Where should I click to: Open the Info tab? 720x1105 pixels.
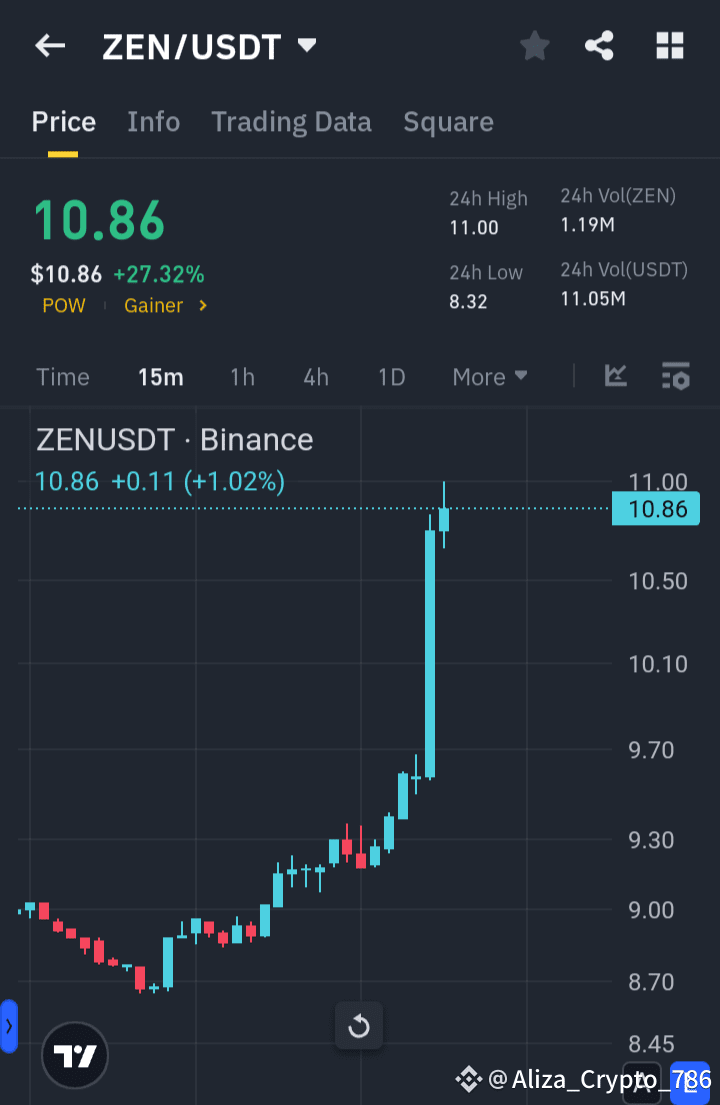coord(153,121)
